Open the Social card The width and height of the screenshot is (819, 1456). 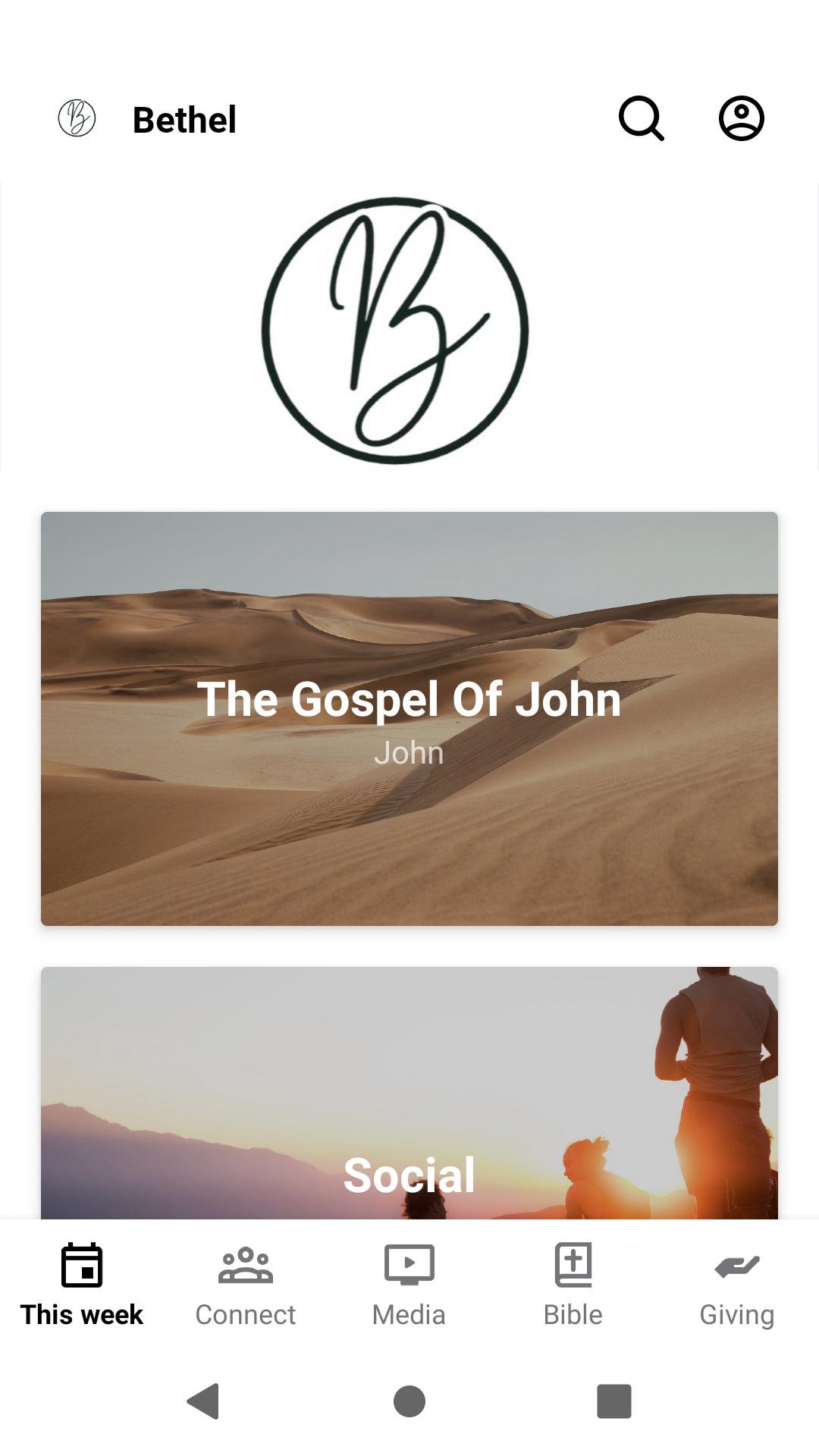coord(409,1100)
